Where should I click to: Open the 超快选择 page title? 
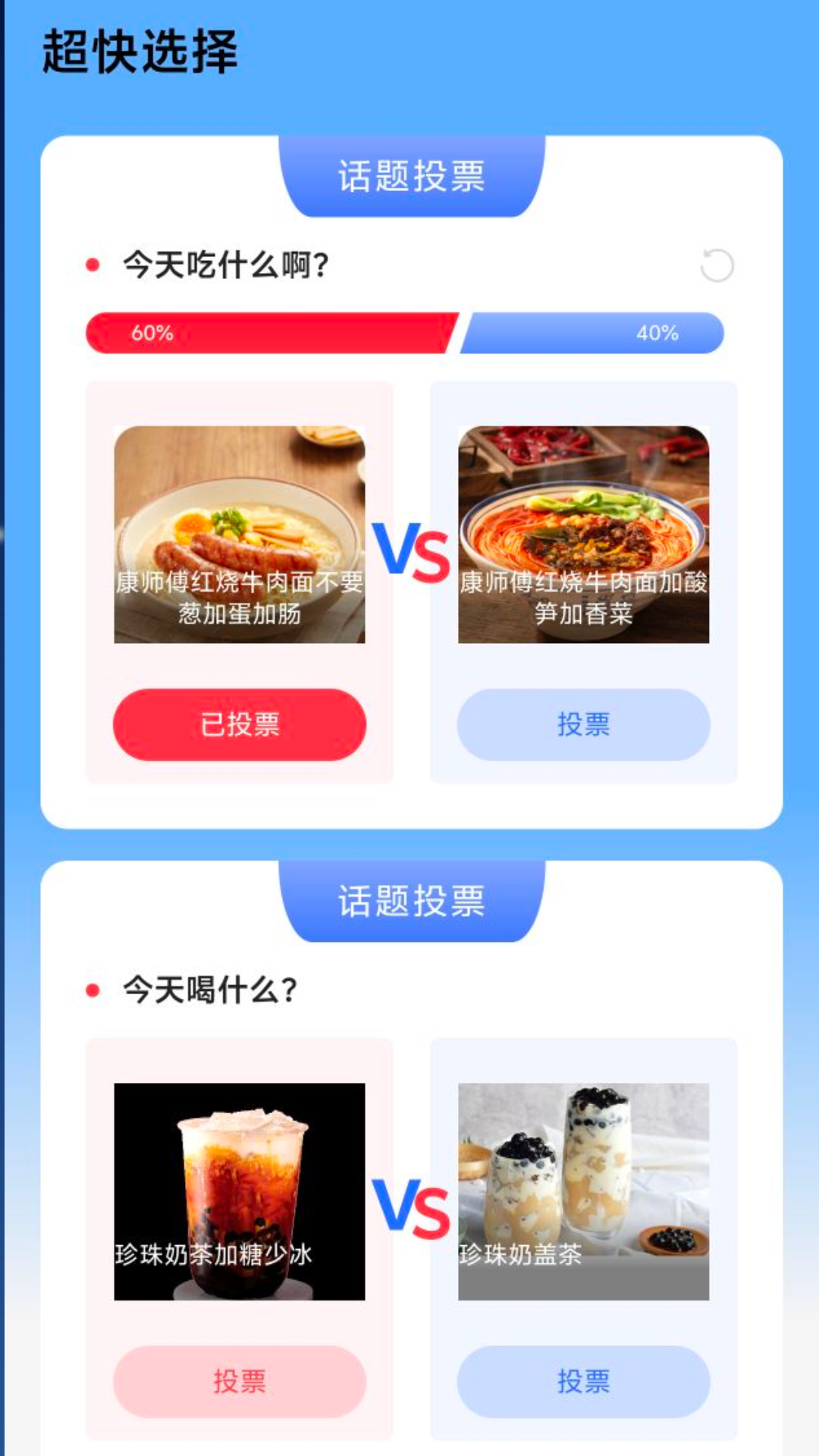tap(140, 47)
